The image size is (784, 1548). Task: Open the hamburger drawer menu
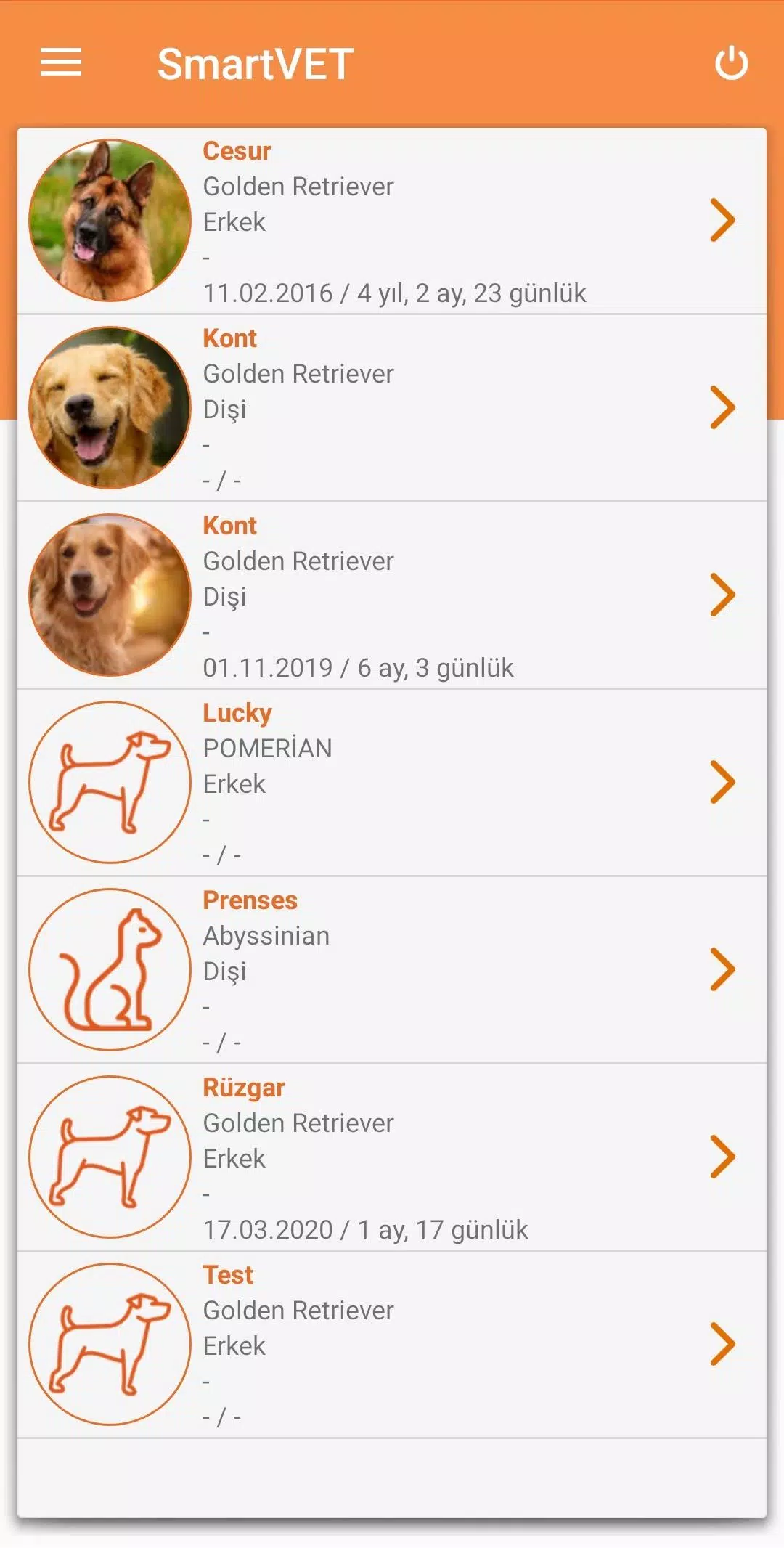(61, 62)
